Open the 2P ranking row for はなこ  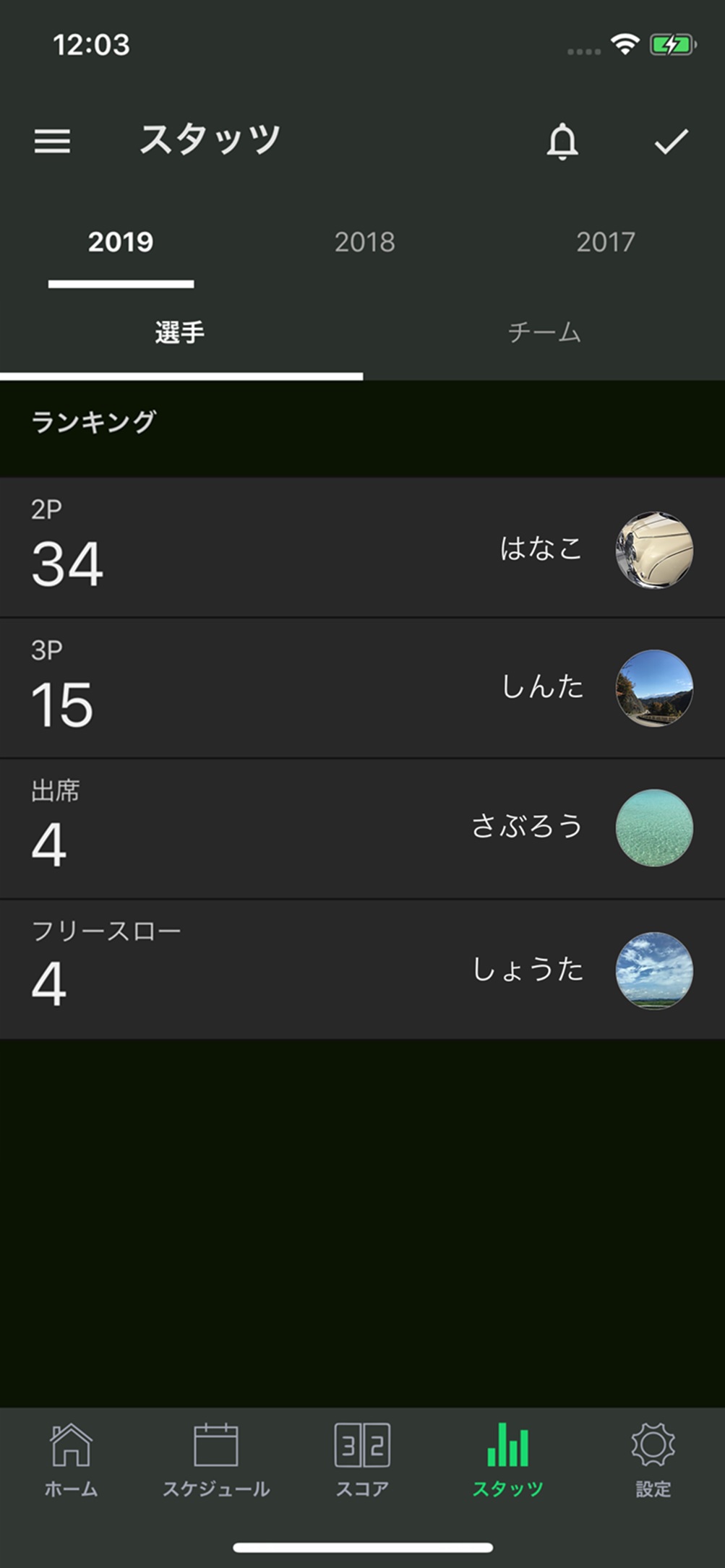click(362, 547)
